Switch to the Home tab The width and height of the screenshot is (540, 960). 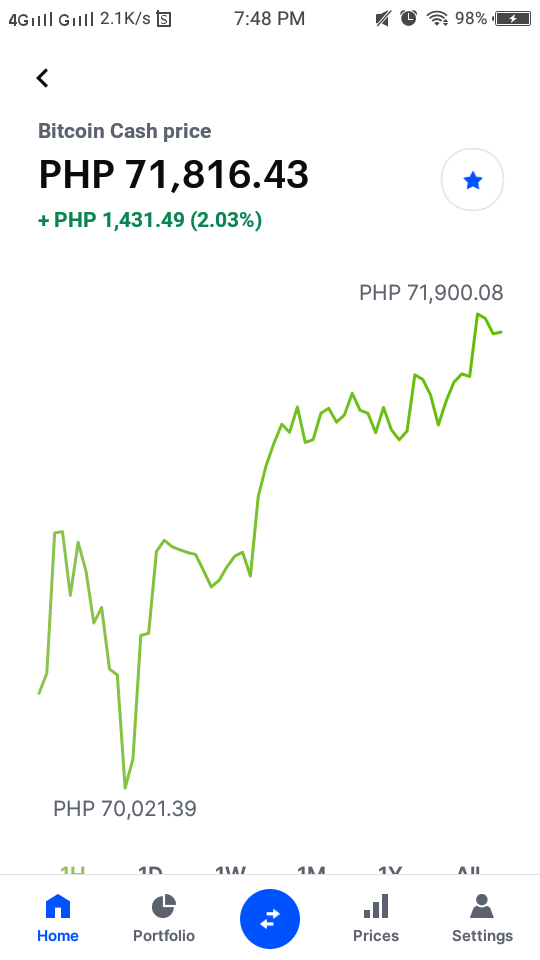tap(58, 918)
